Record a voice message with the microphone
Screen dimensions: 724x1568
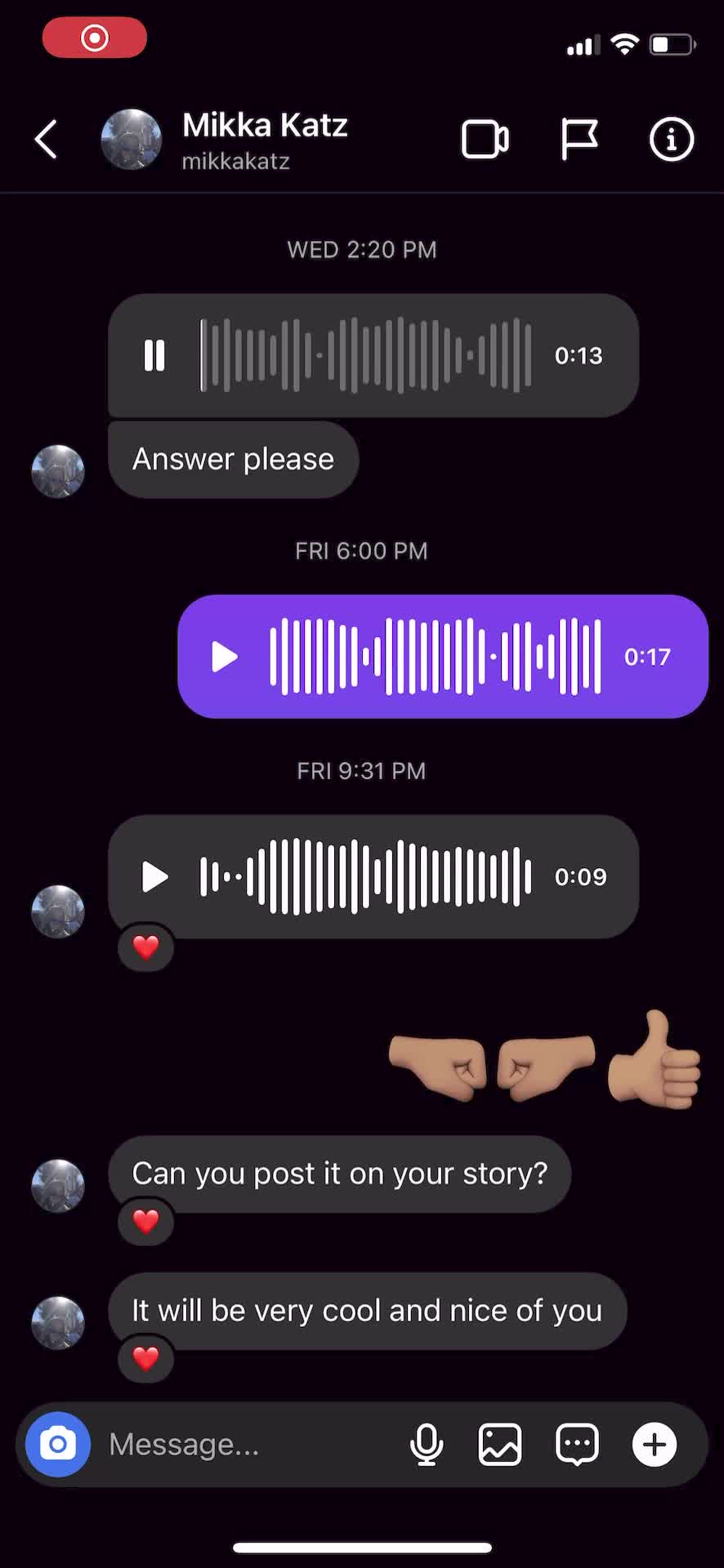tap(427, 1444)
